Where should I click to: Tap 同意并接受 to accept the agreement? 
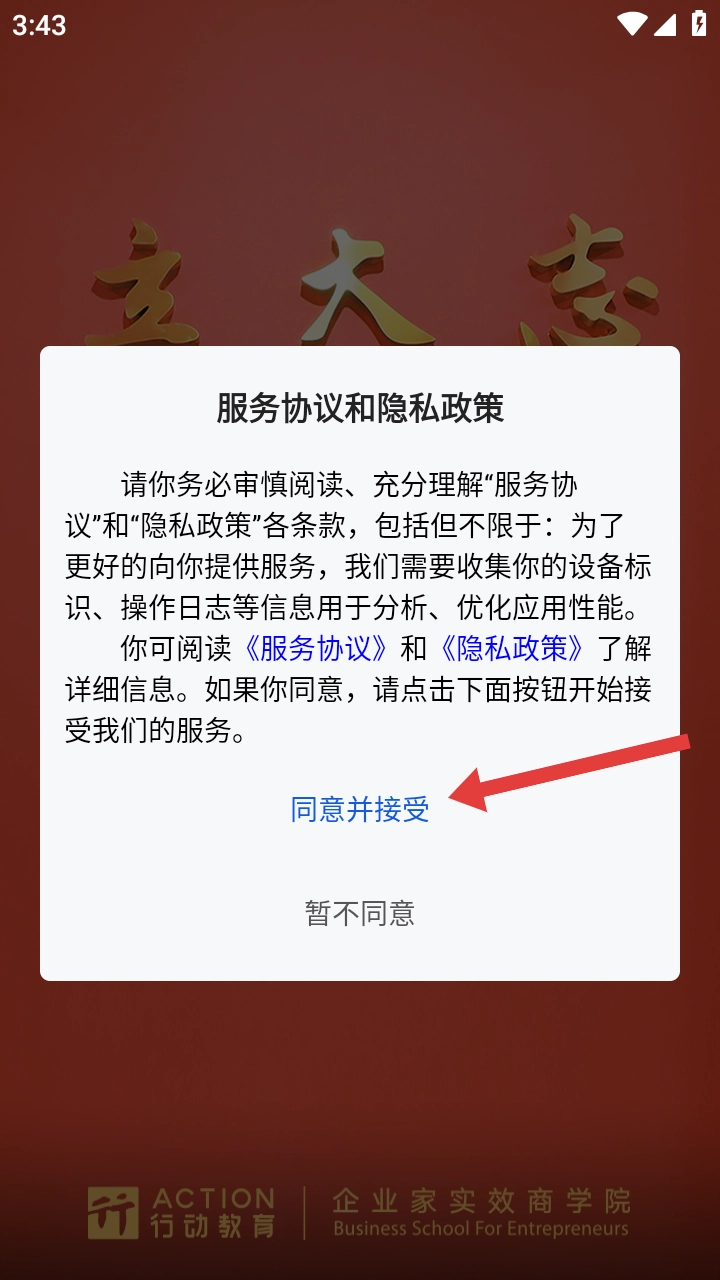pyautogui.click(x=360, y=809)
